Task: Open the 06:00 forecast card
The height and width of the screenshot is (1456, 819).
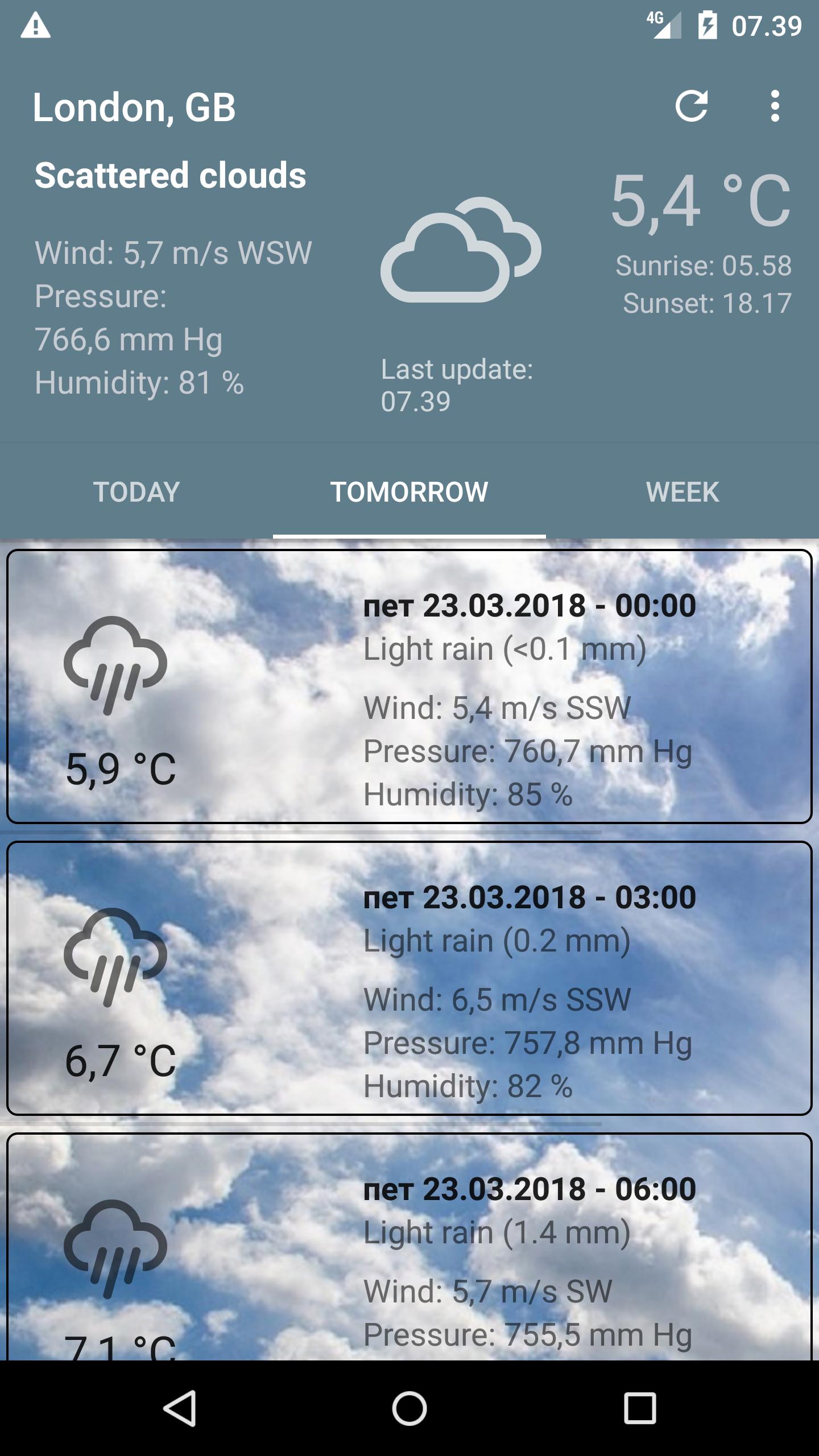Action: click(x=409, y=1251)
